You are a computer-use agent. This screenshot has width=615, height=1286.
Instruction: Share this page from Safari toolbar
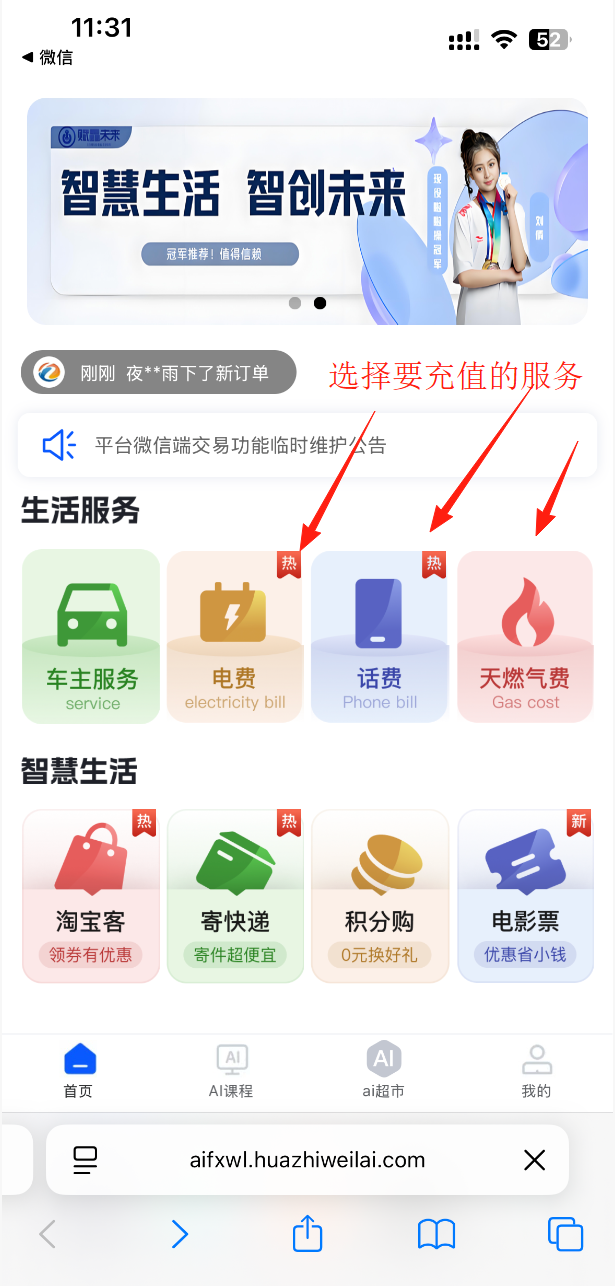pyautogui.click(x=307, y=1233)
